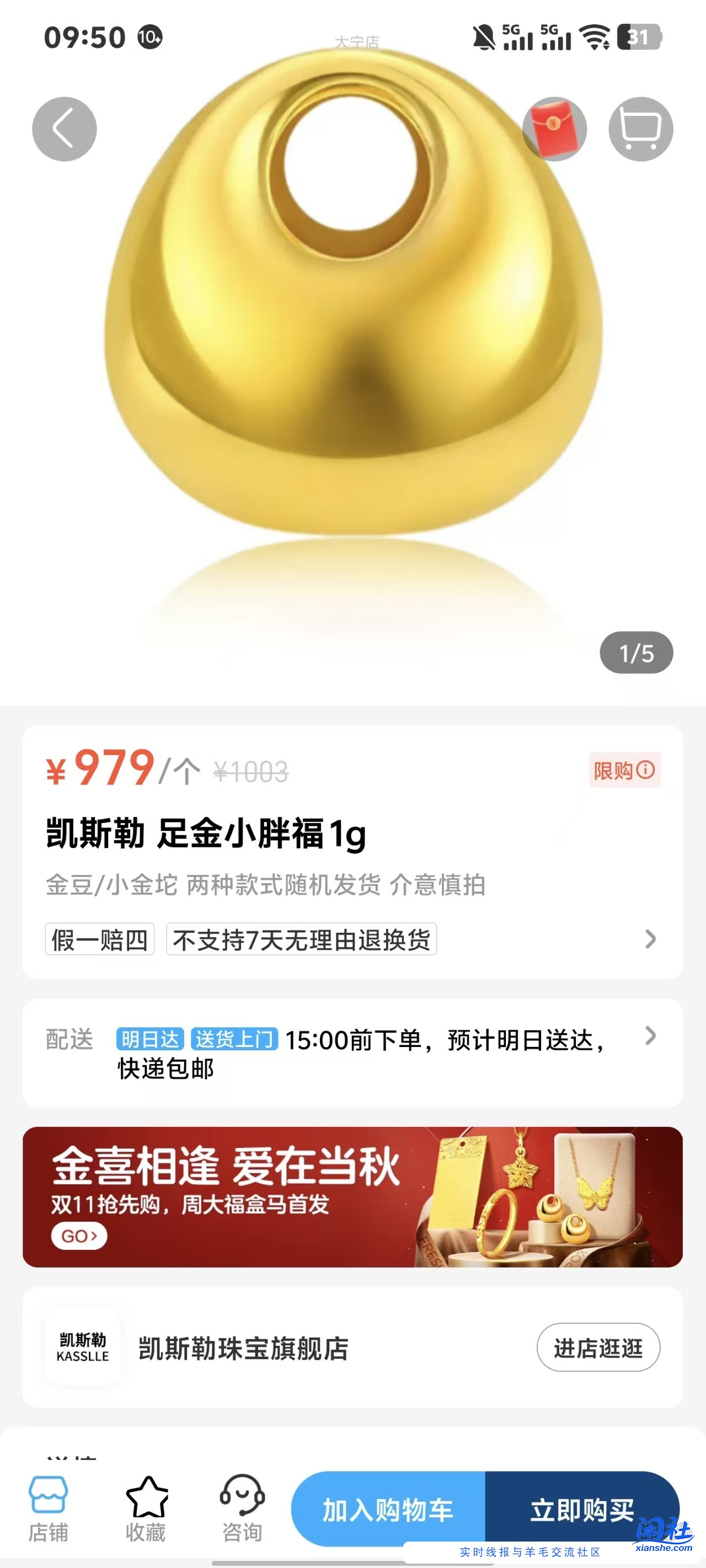Tap the 明日达 delivery badge

(149, 1038)
